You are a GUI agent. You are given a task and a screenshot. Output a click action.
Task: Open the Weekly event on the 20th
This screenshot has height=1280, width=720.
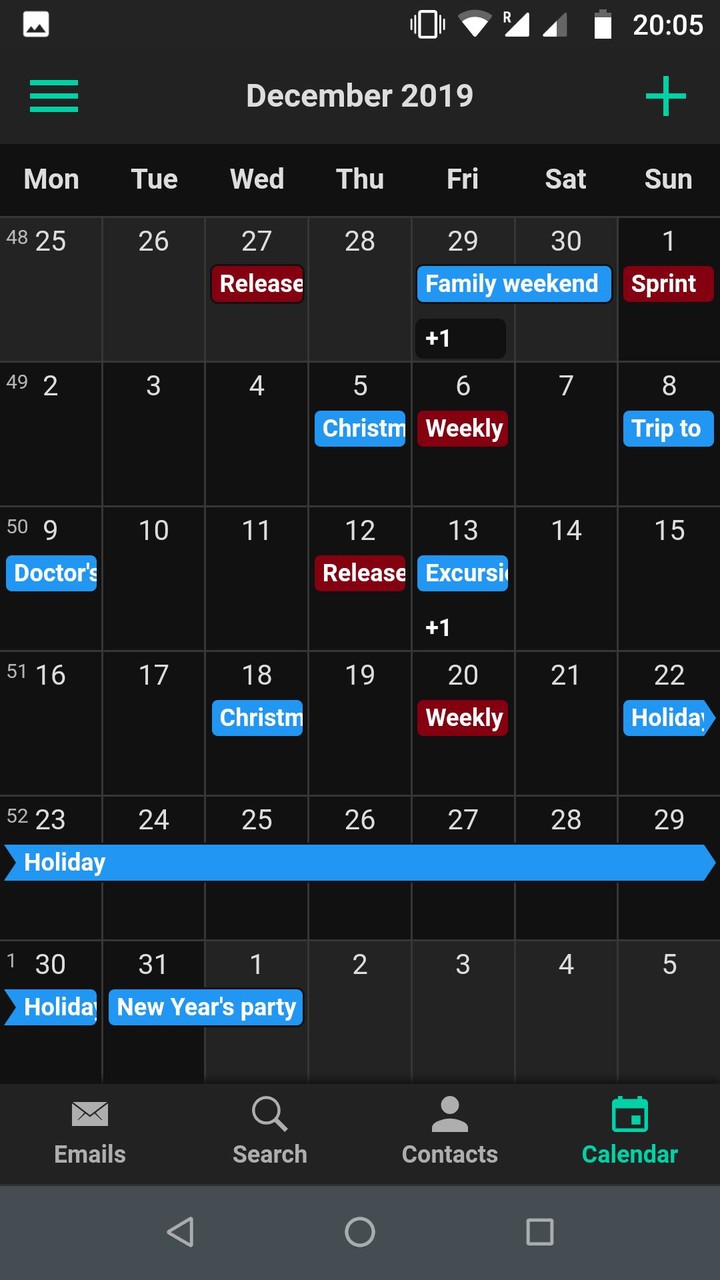(x=462, y=718)
